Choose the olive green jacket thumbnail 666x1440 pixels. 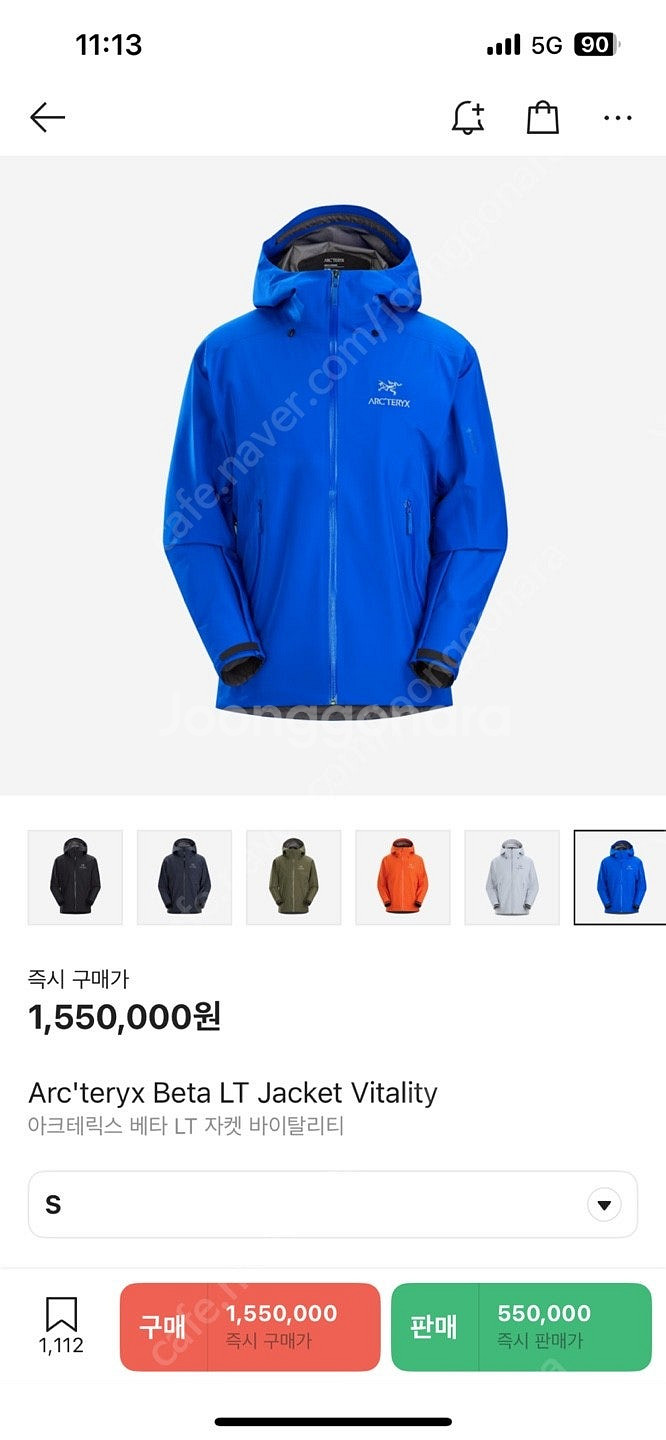coord(293,877)
